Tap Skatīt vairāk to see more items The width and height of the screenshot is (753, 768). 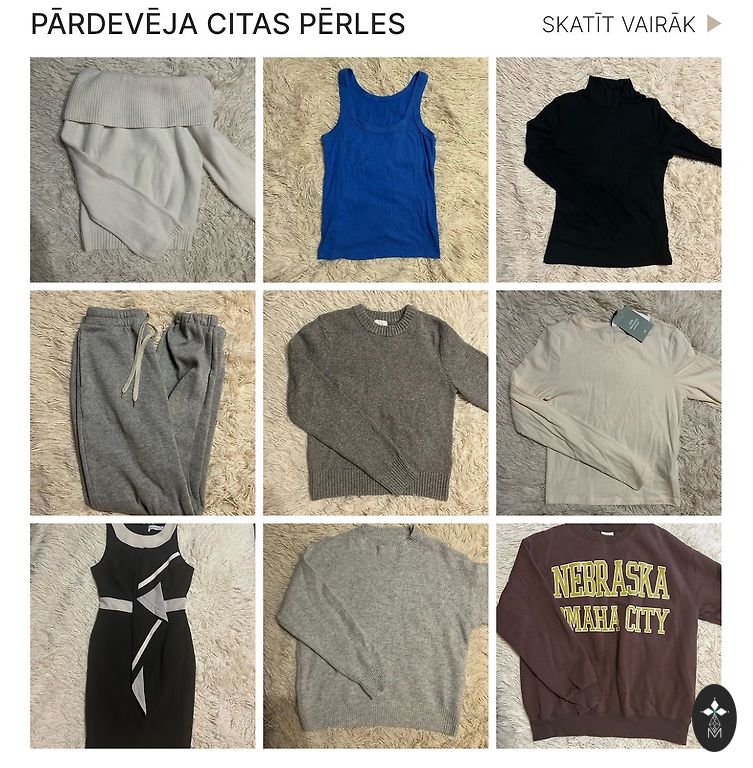pos(630,25)
